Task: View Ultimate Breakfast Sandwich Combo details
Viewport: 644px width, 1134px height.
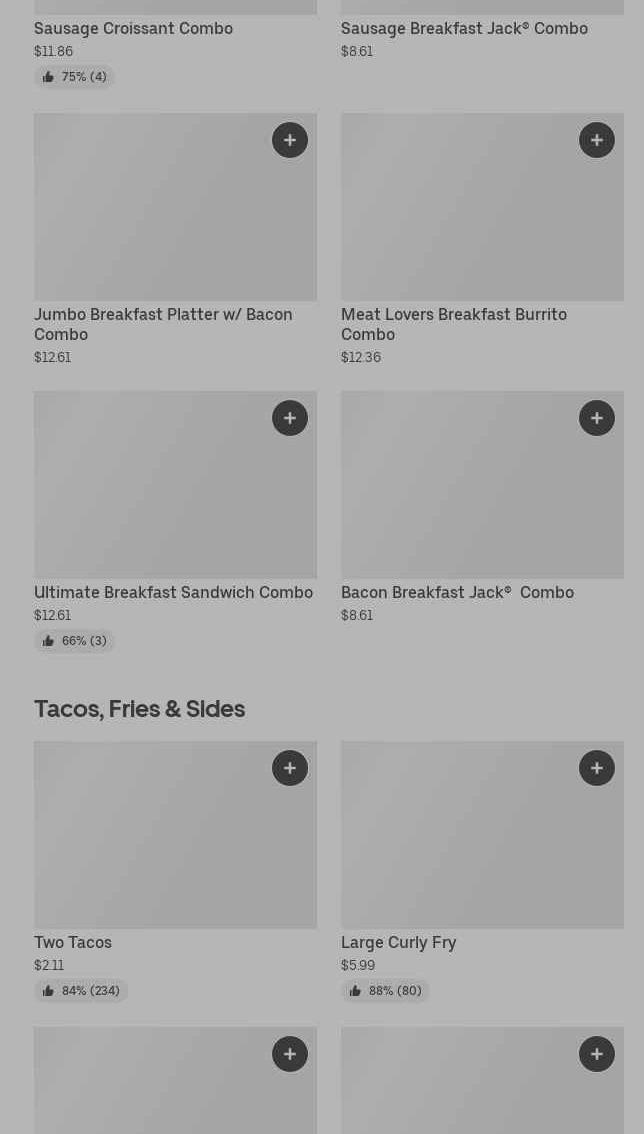Action: 173,593
